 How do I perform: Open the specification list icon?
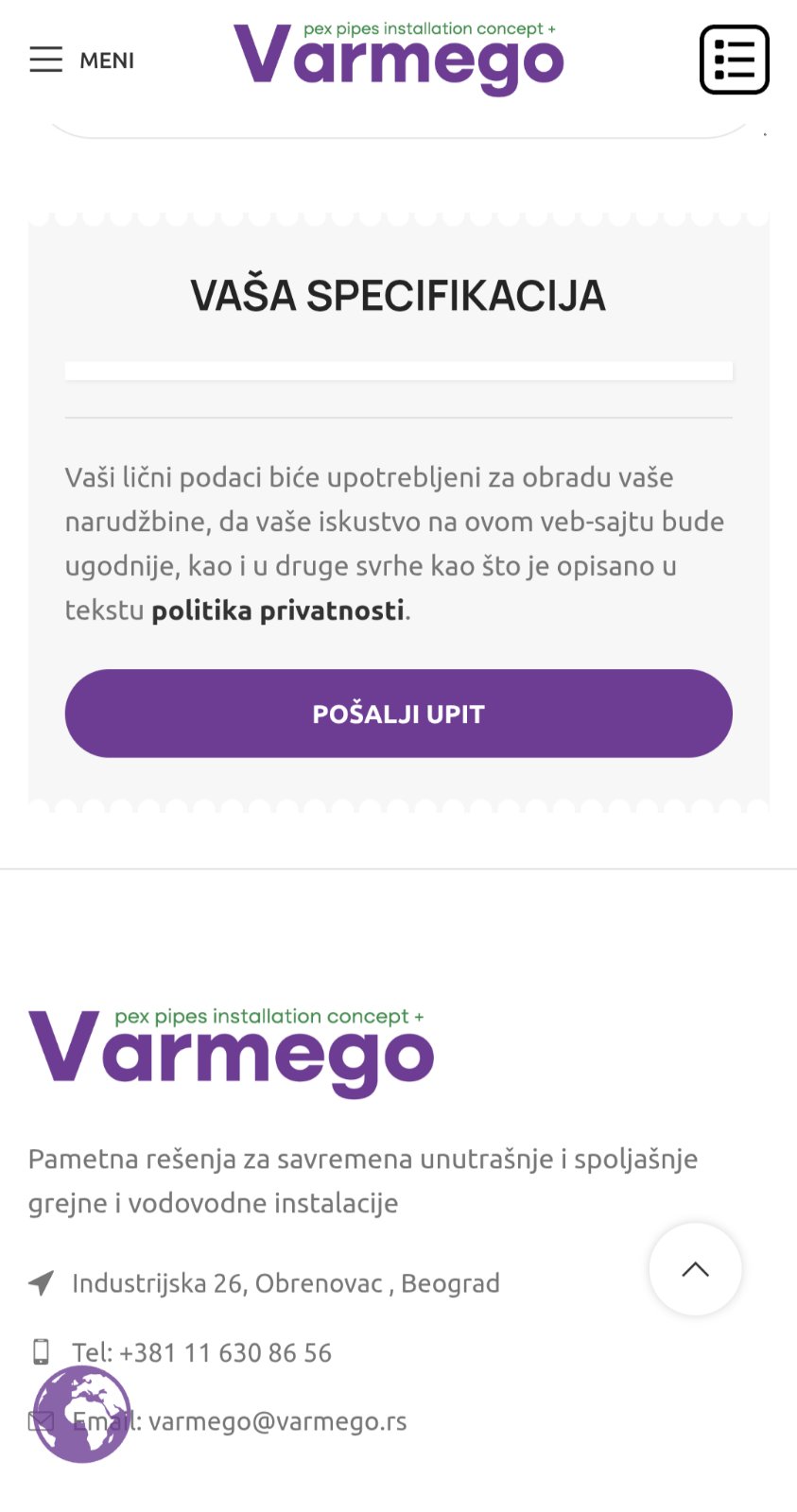tap(734, 60)
